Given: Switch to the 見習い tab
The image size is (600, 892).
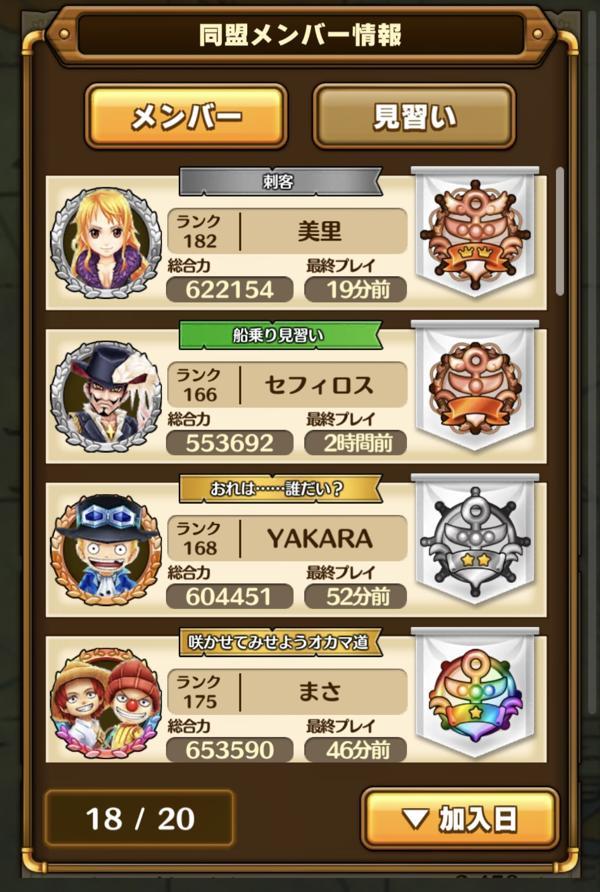Looking at the screenshot, I should [414, 117].
